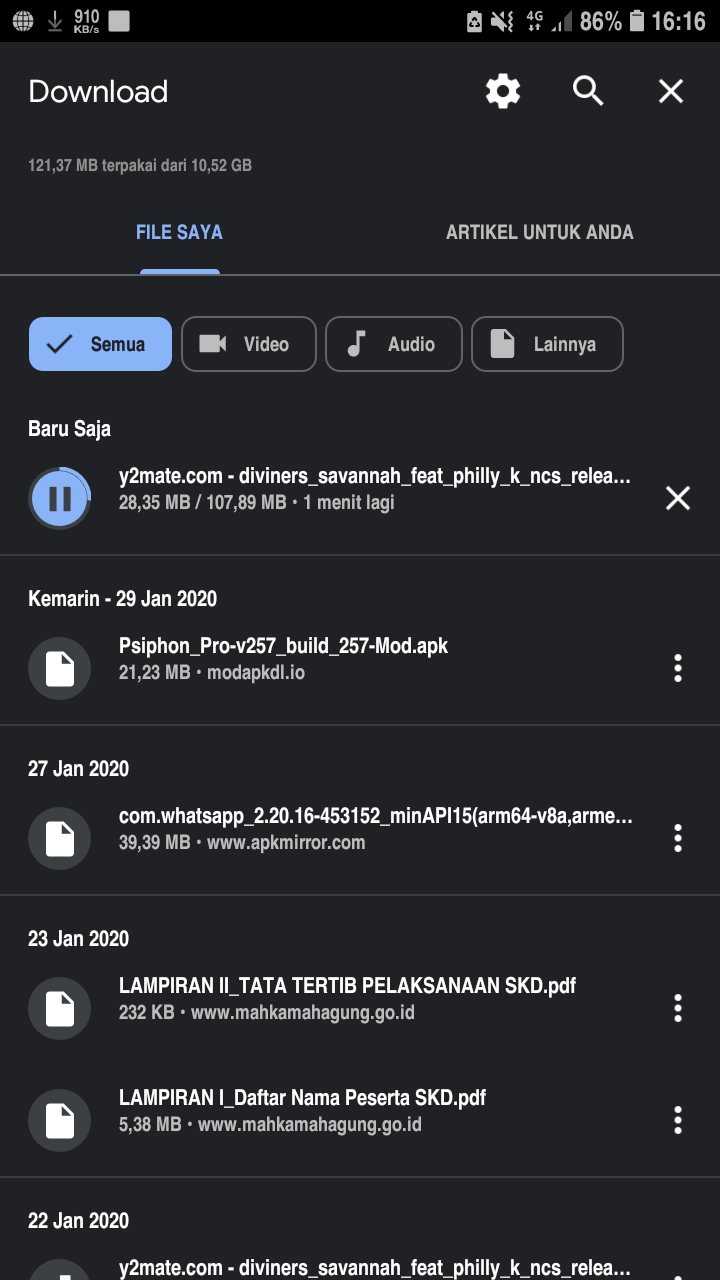Viewport: 720px width, 1280px height.
Task: Open download settings gear
Action: 503,91
